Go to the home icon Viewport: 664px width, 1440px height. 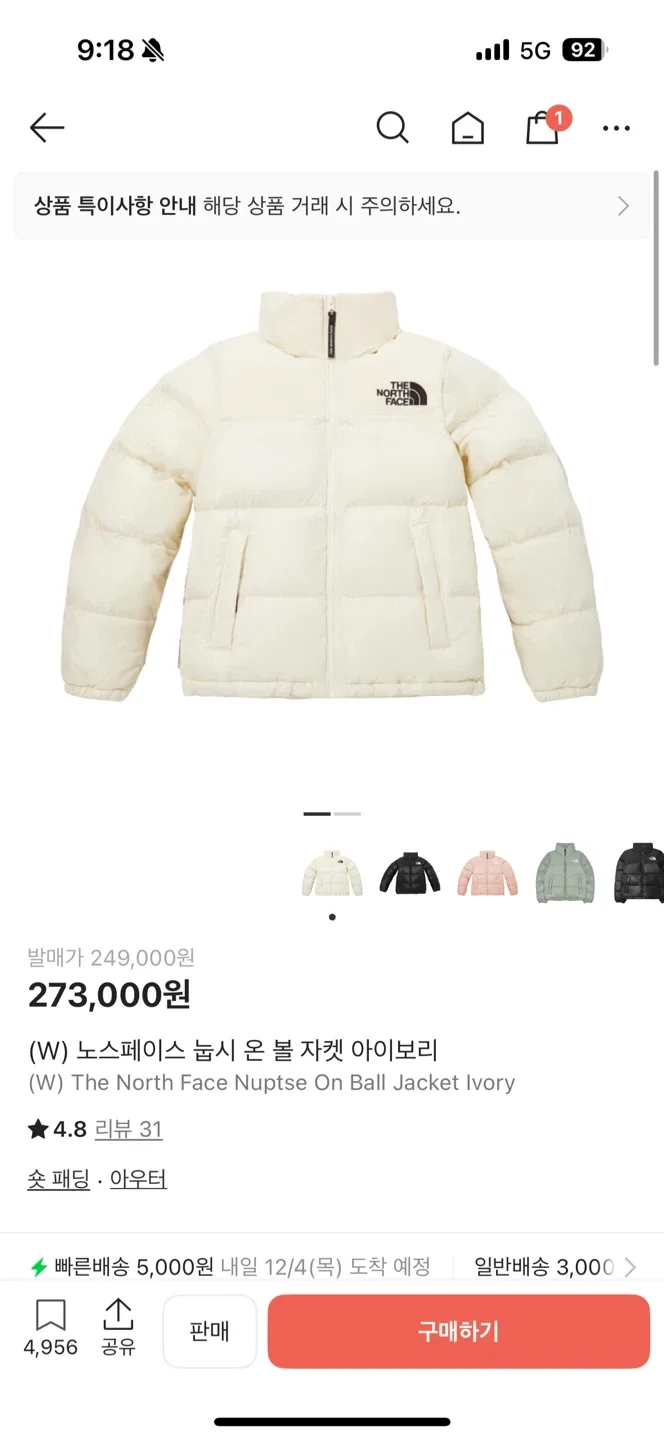[467, 128]
